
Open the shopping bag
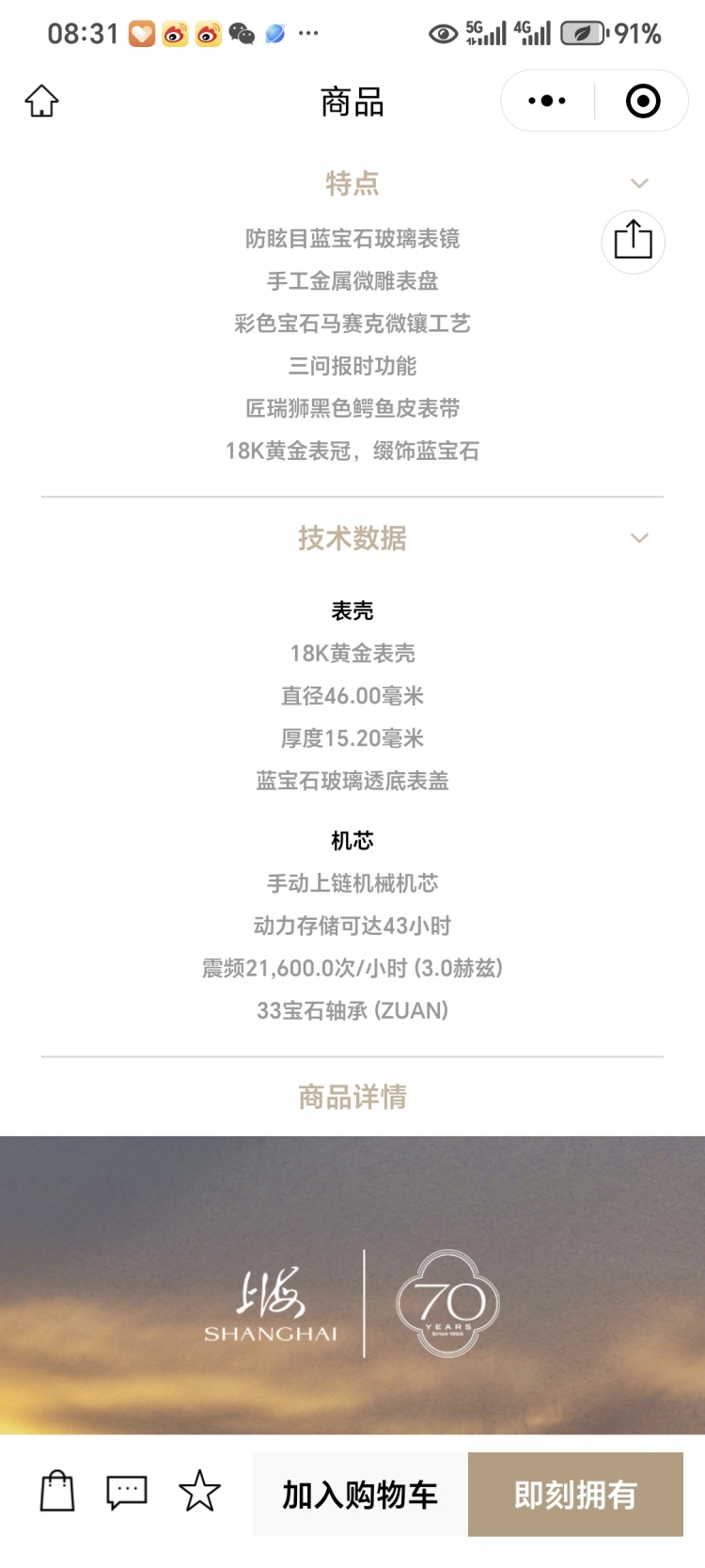(x=57, y=1491)
